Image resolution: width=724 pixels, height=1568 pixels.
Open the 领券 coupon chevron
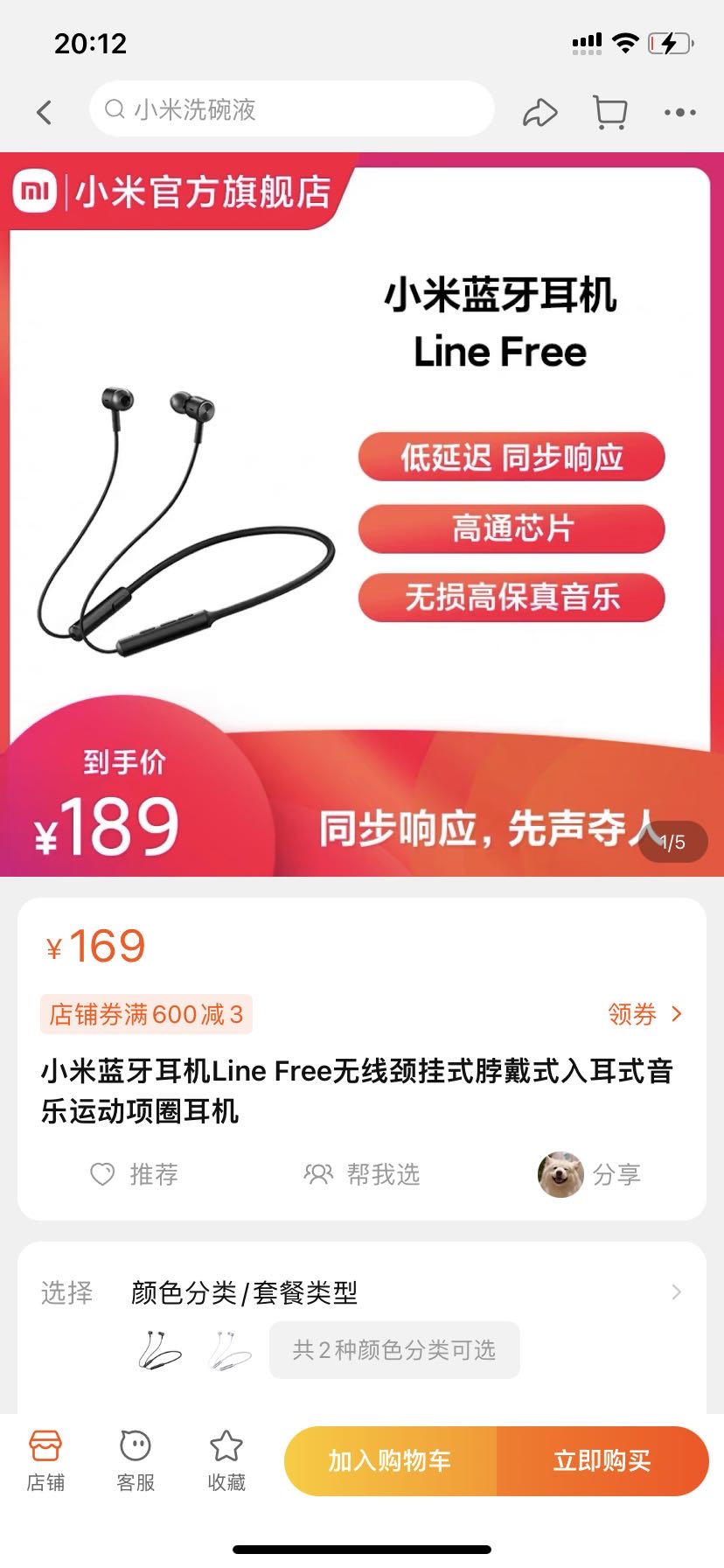pos(644,1014)
